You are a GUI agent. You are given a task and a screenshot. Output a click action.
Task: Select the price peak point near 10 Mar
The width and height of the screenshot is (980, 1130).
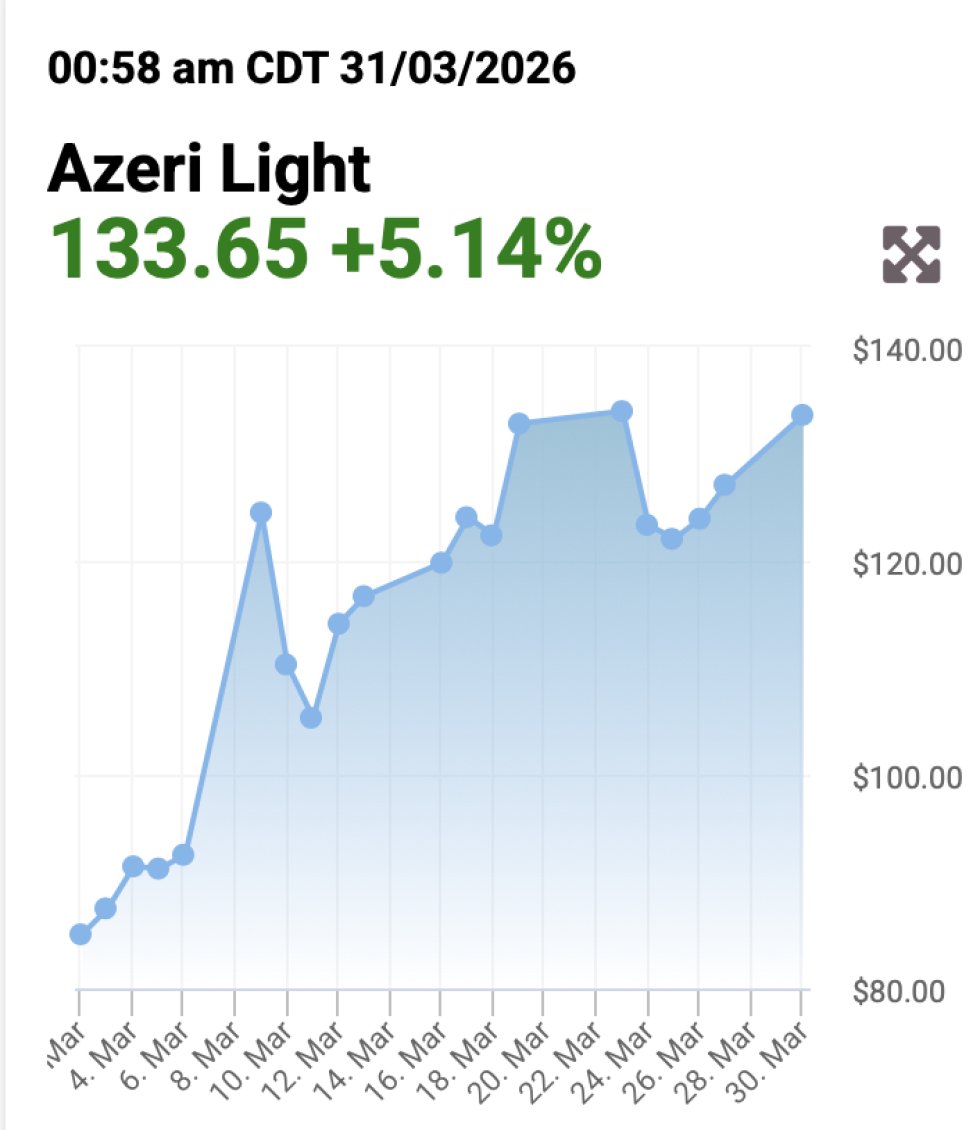coord(261,513)
